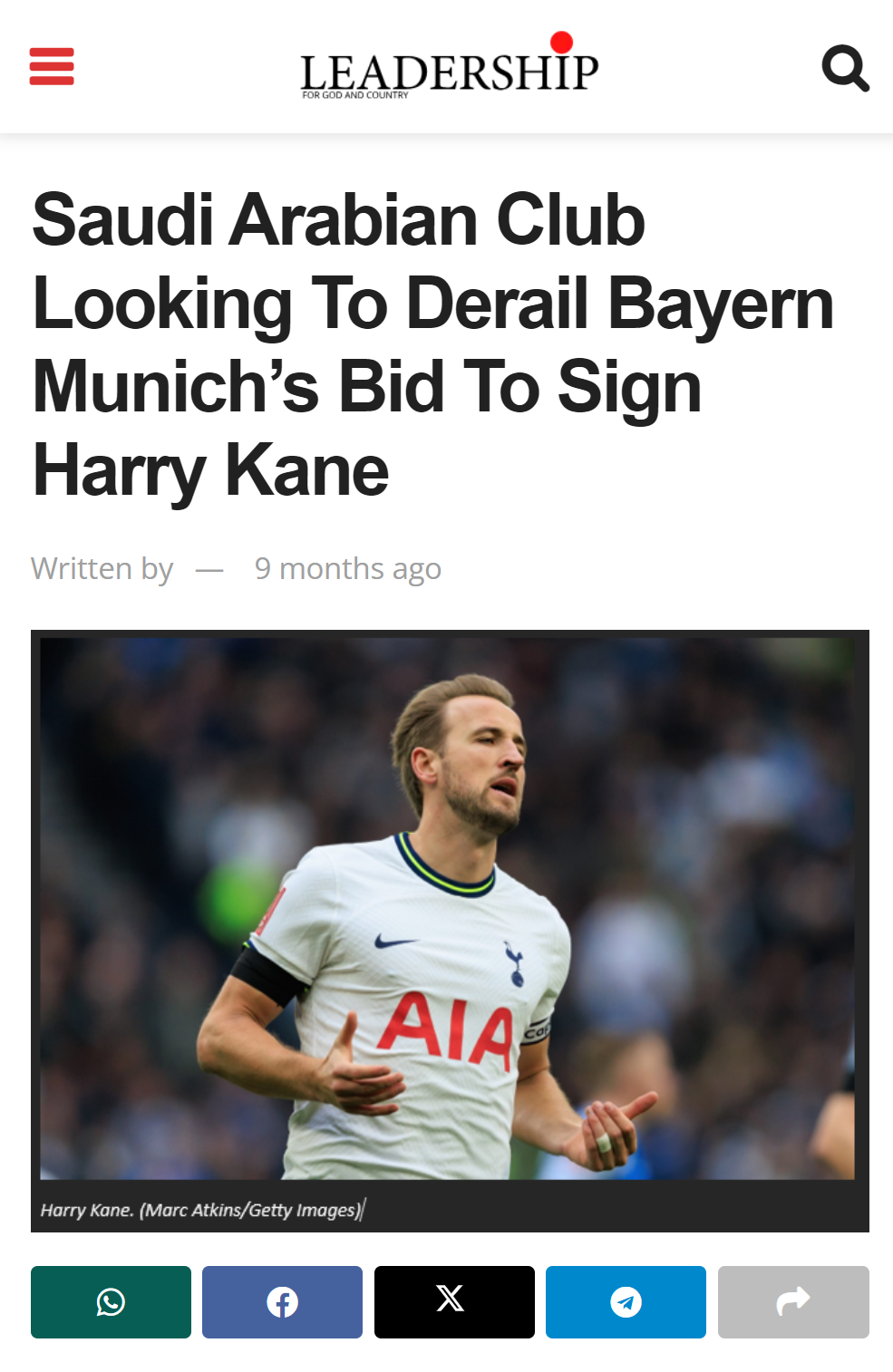Open the site search

pos(845,68)
